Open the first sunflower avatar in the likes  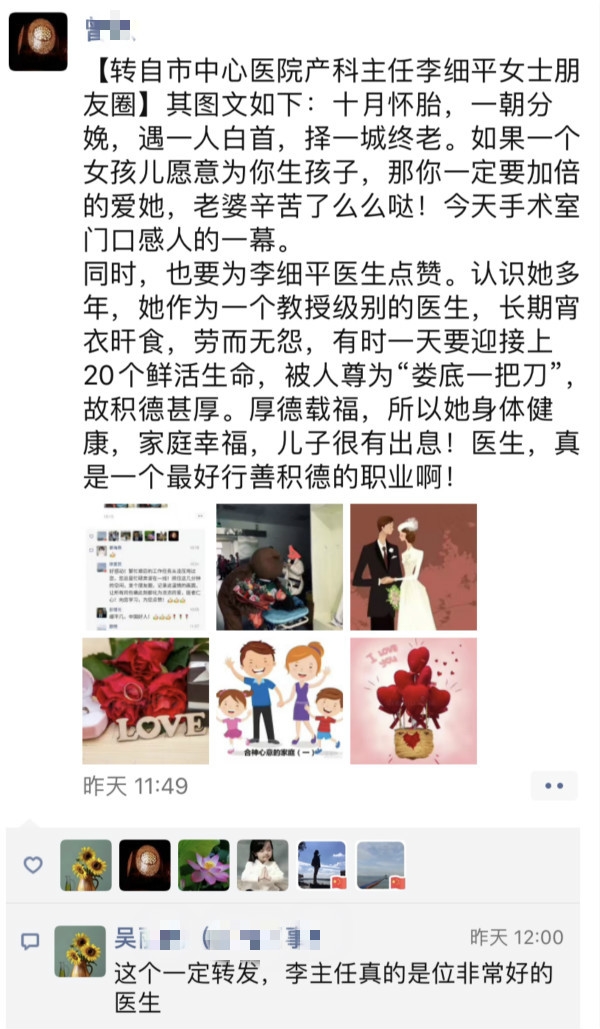click(x=85, y=865)
